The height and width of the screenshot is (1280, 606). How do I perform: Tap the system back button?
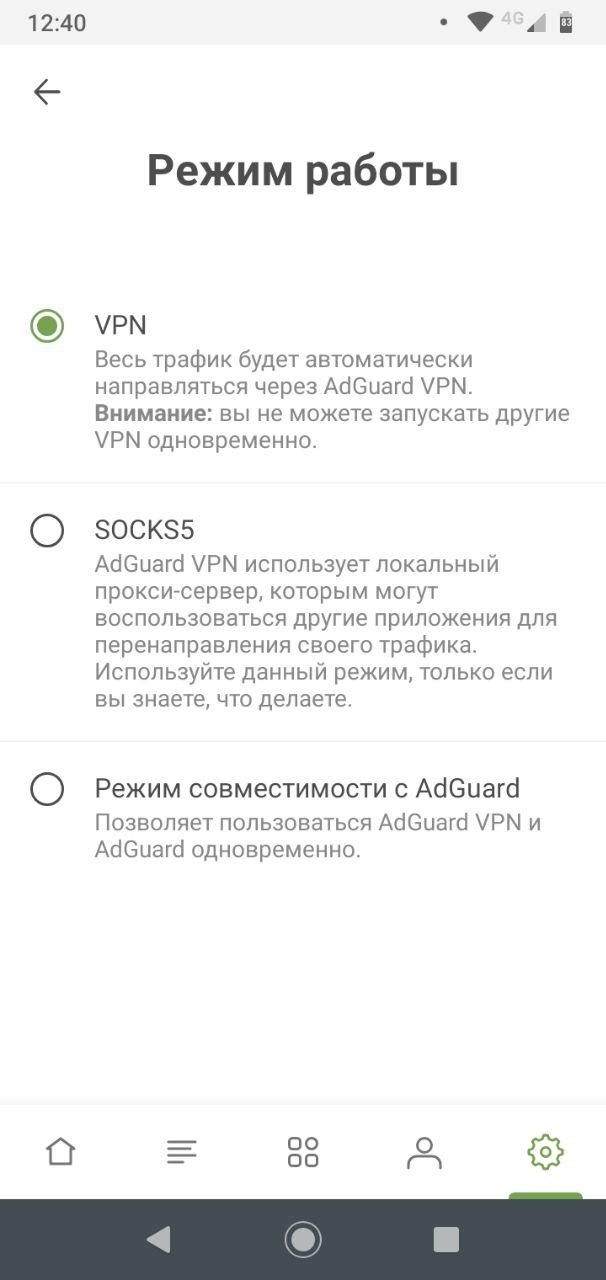pos(158,1240)
